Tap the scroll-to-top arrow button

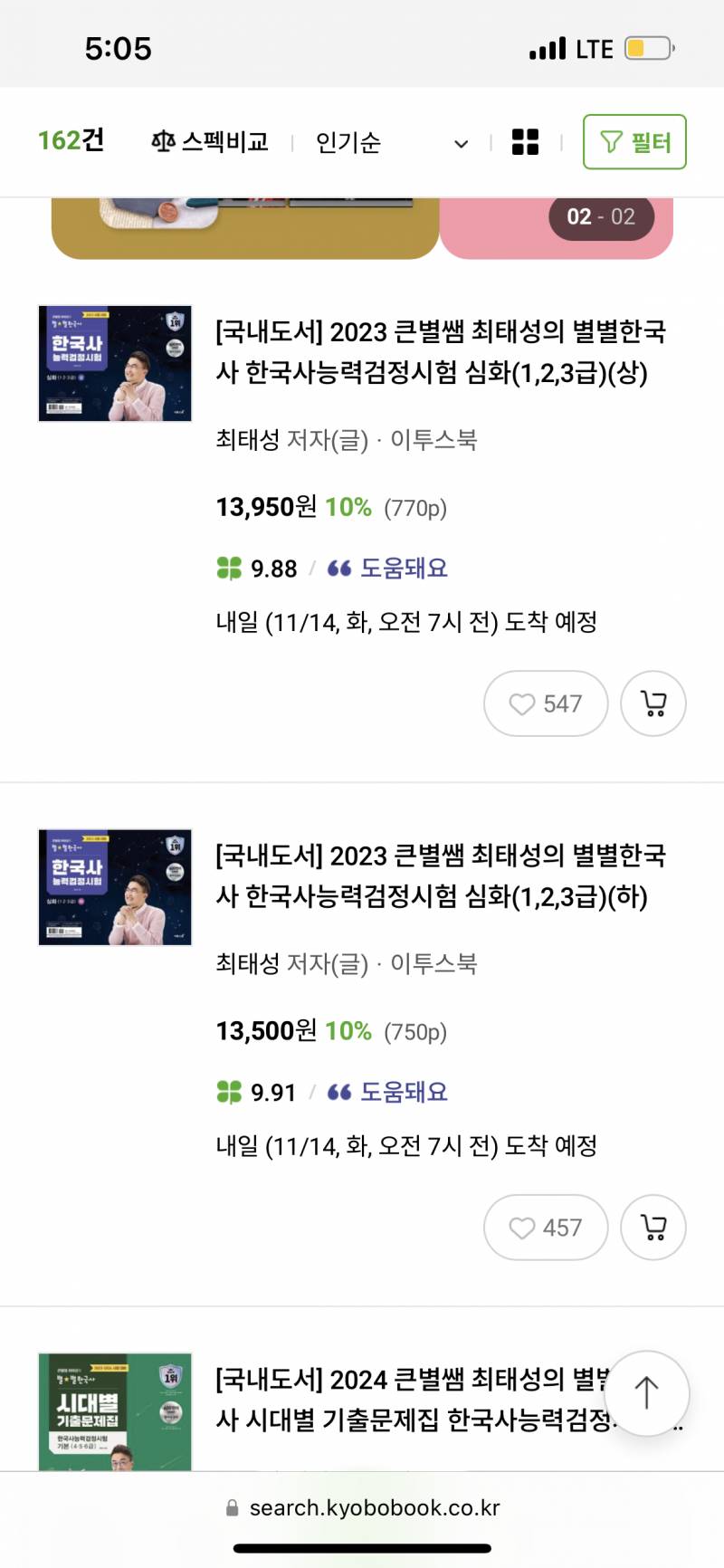click(646, 1394)
